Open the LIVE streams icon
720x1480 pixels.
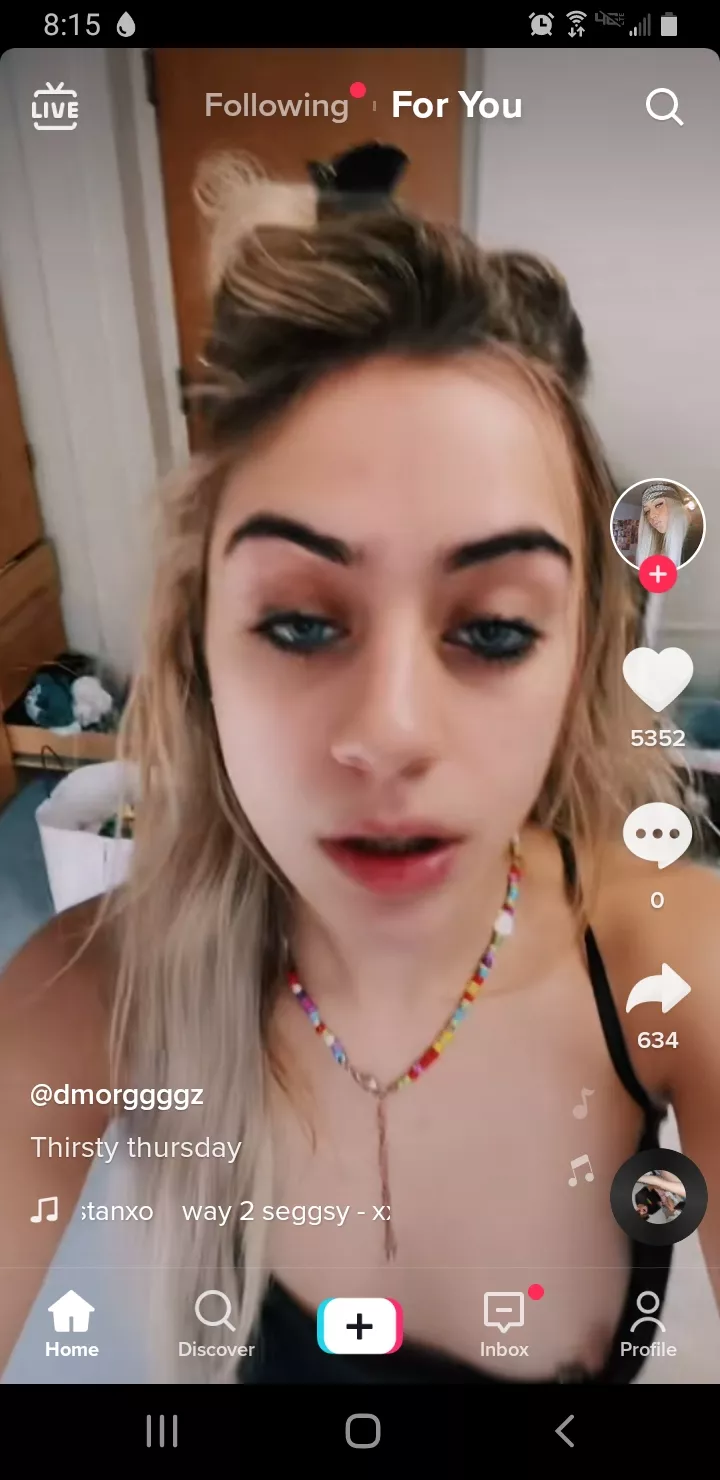55,106
